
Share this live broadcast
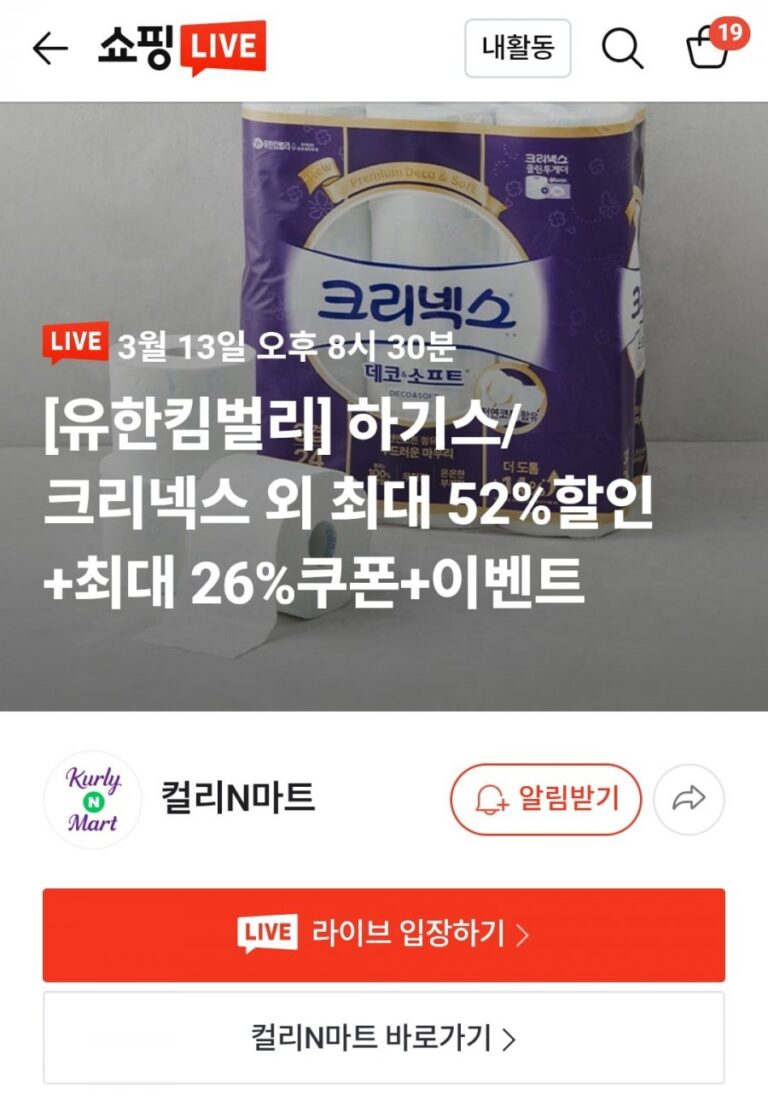coord(689,799)
